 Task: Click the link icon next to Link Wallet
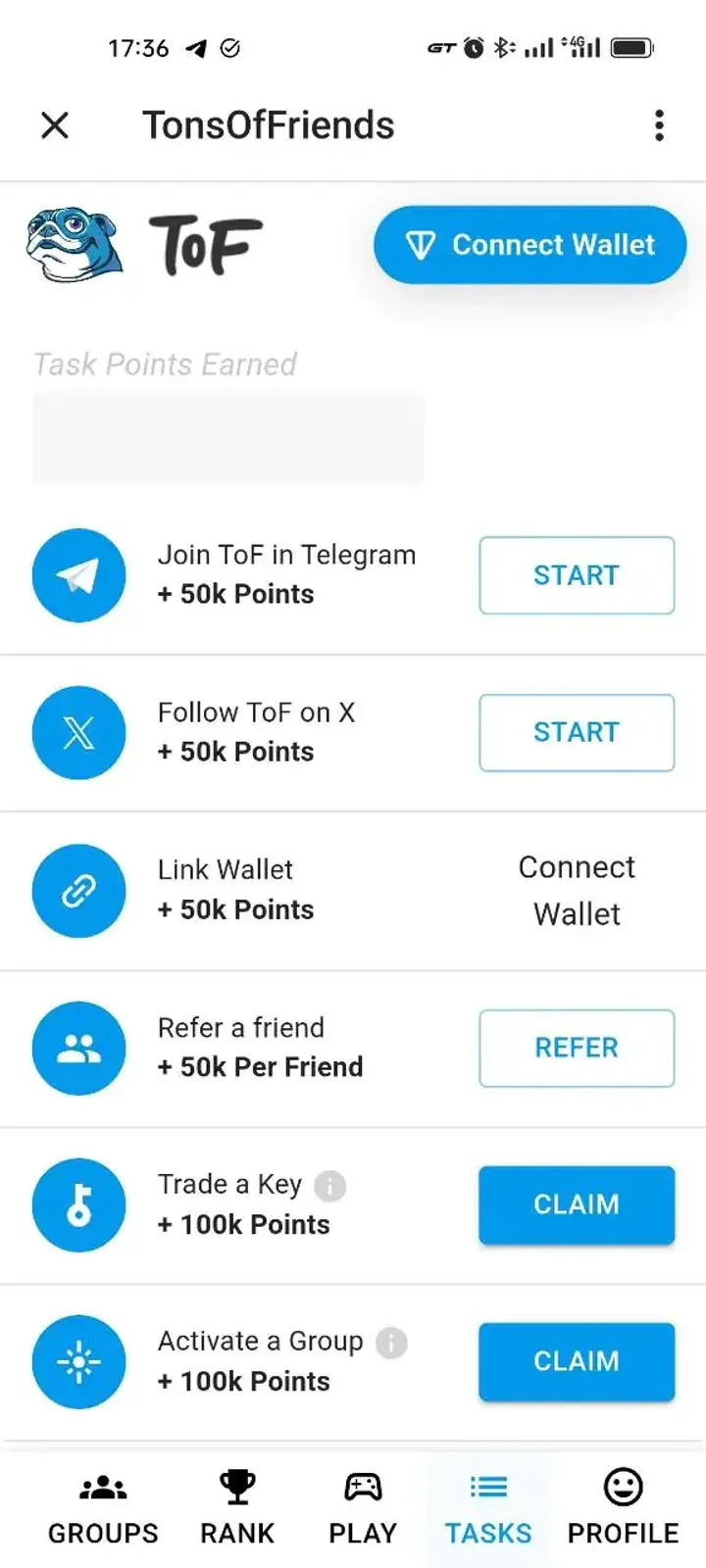tap(78, 890)
